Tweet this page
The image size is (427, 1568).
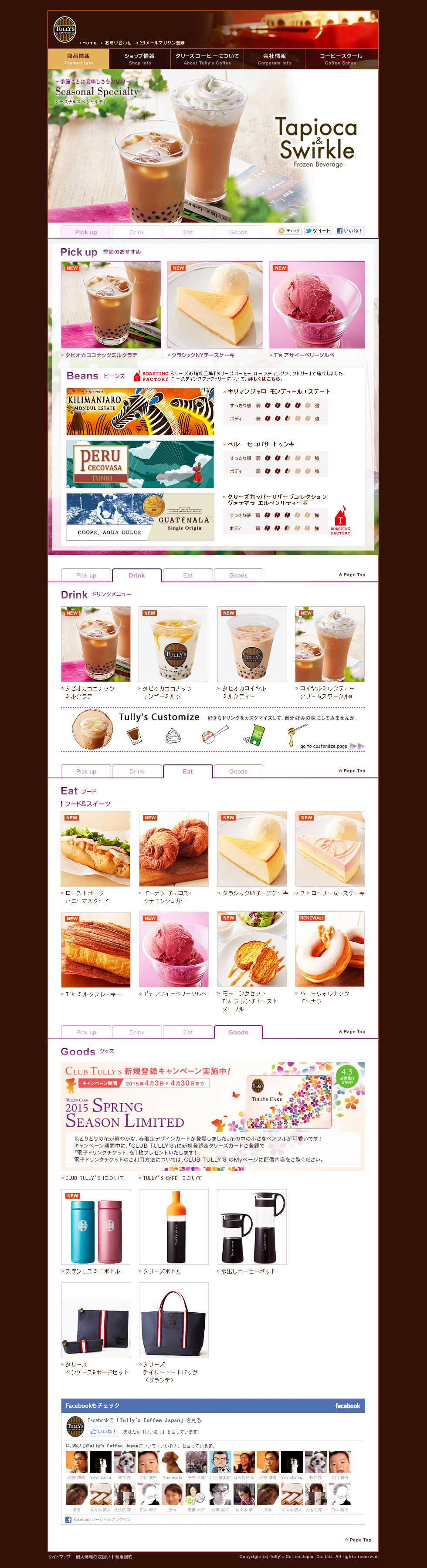[318, 231]
